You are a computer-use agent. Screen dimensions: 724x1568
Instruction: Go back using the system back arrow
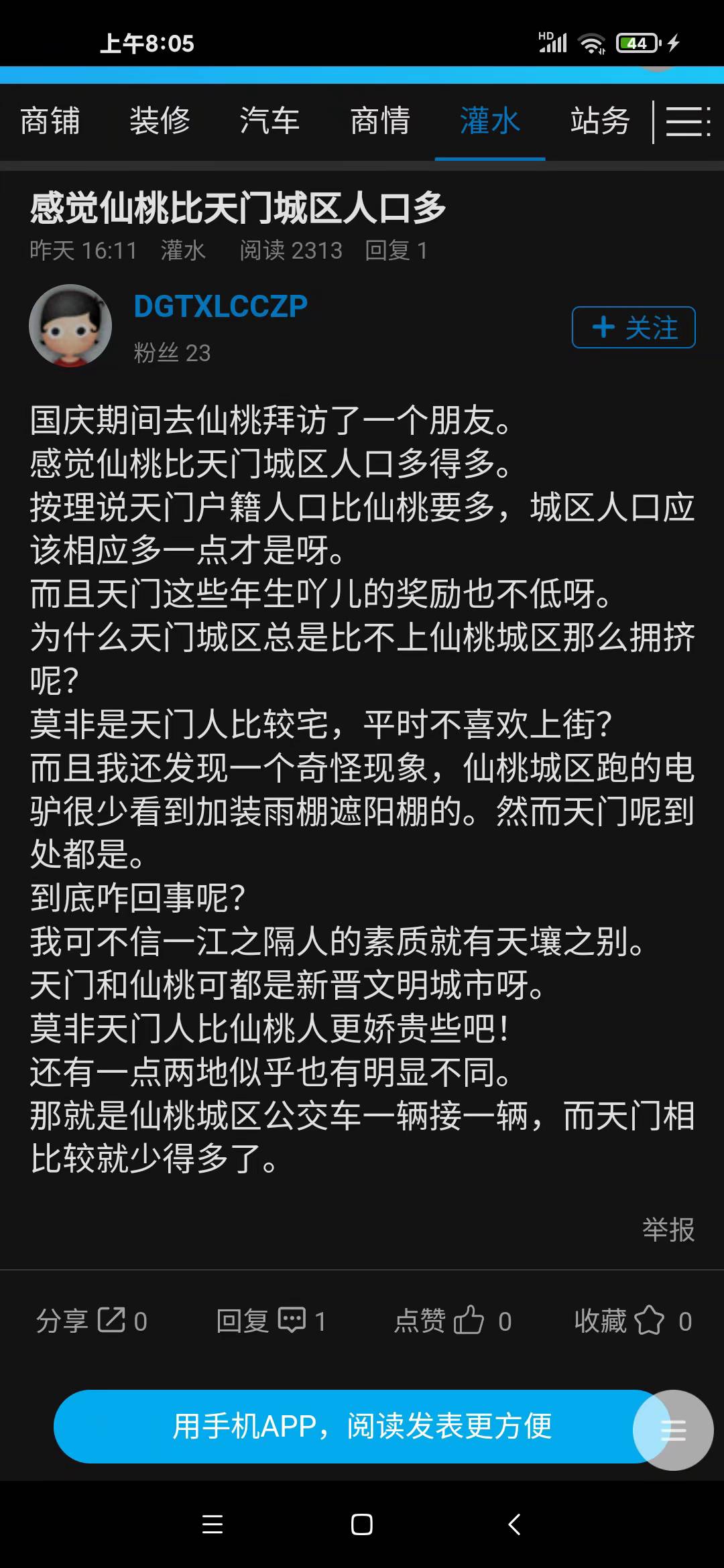click(514, 1524)
